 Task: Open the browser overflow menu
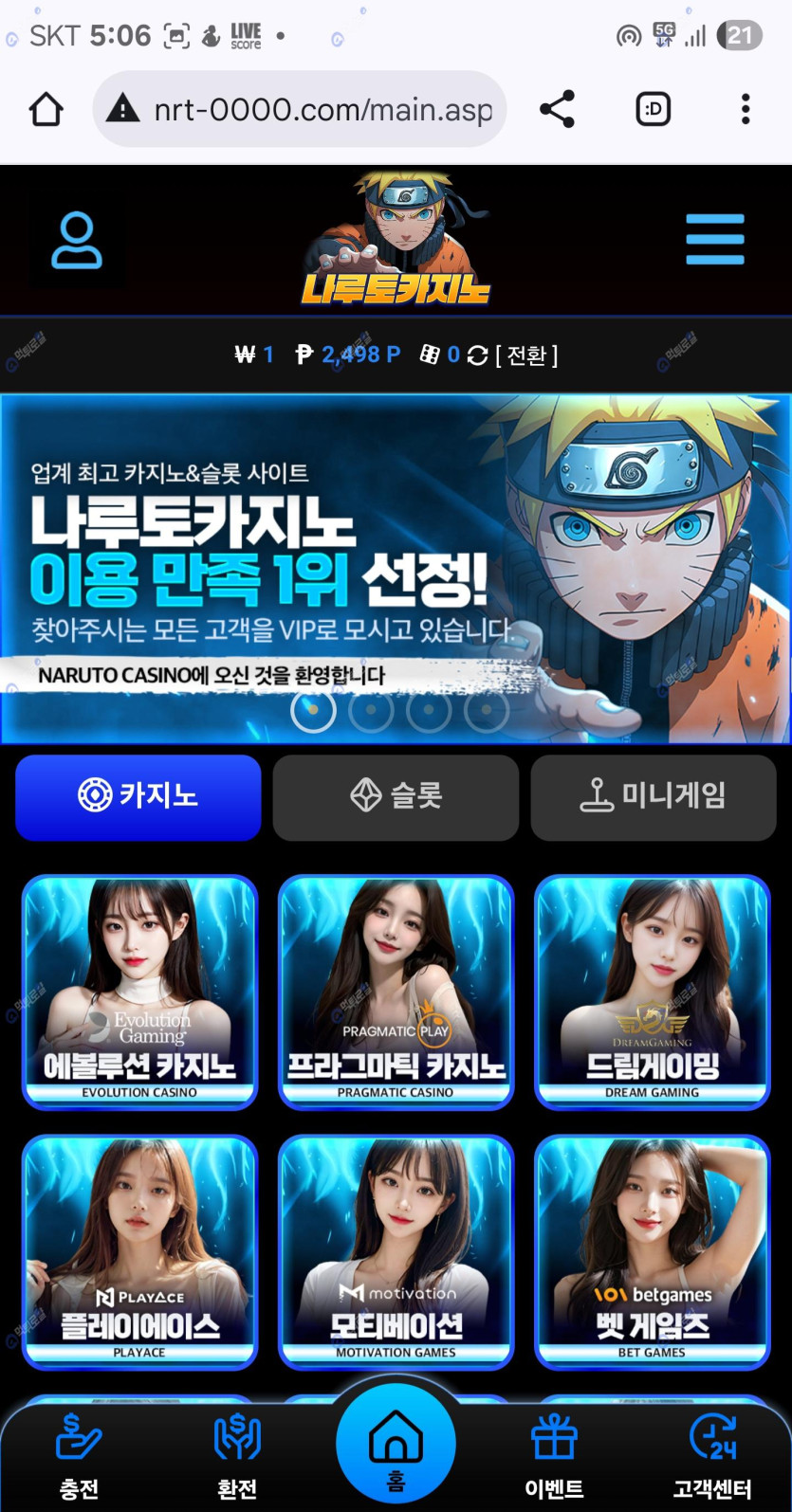click(x=746, y=110)
